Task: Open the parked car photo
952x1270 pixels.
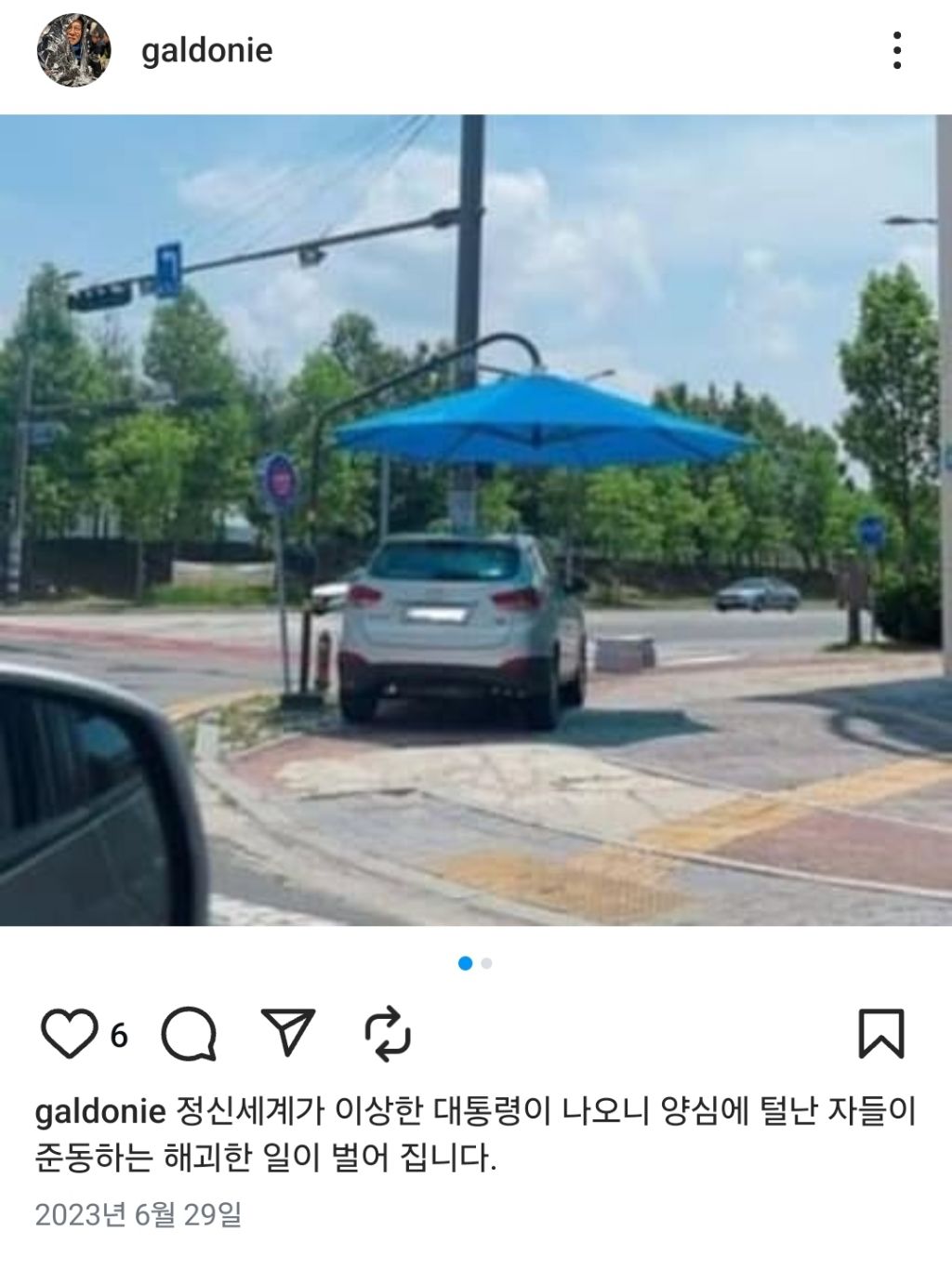Action: click(476, 521)
